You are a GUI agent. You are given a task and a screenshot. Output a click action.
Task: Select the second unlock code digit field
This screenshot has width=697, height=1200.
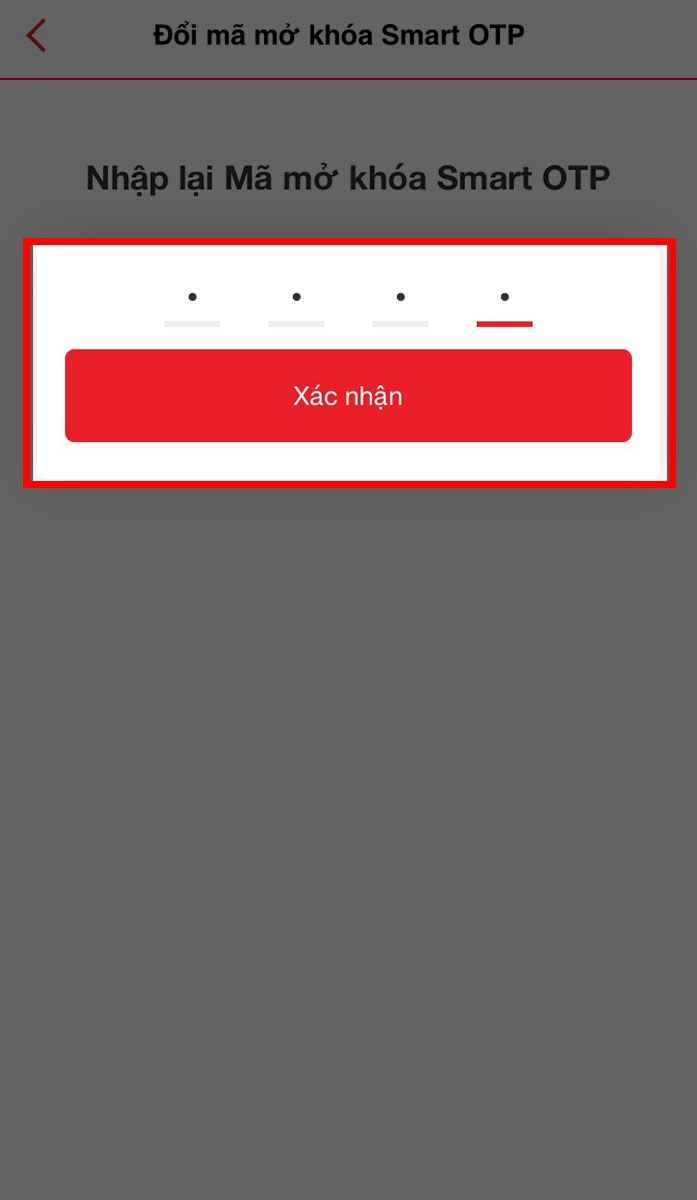coord(296,301)
